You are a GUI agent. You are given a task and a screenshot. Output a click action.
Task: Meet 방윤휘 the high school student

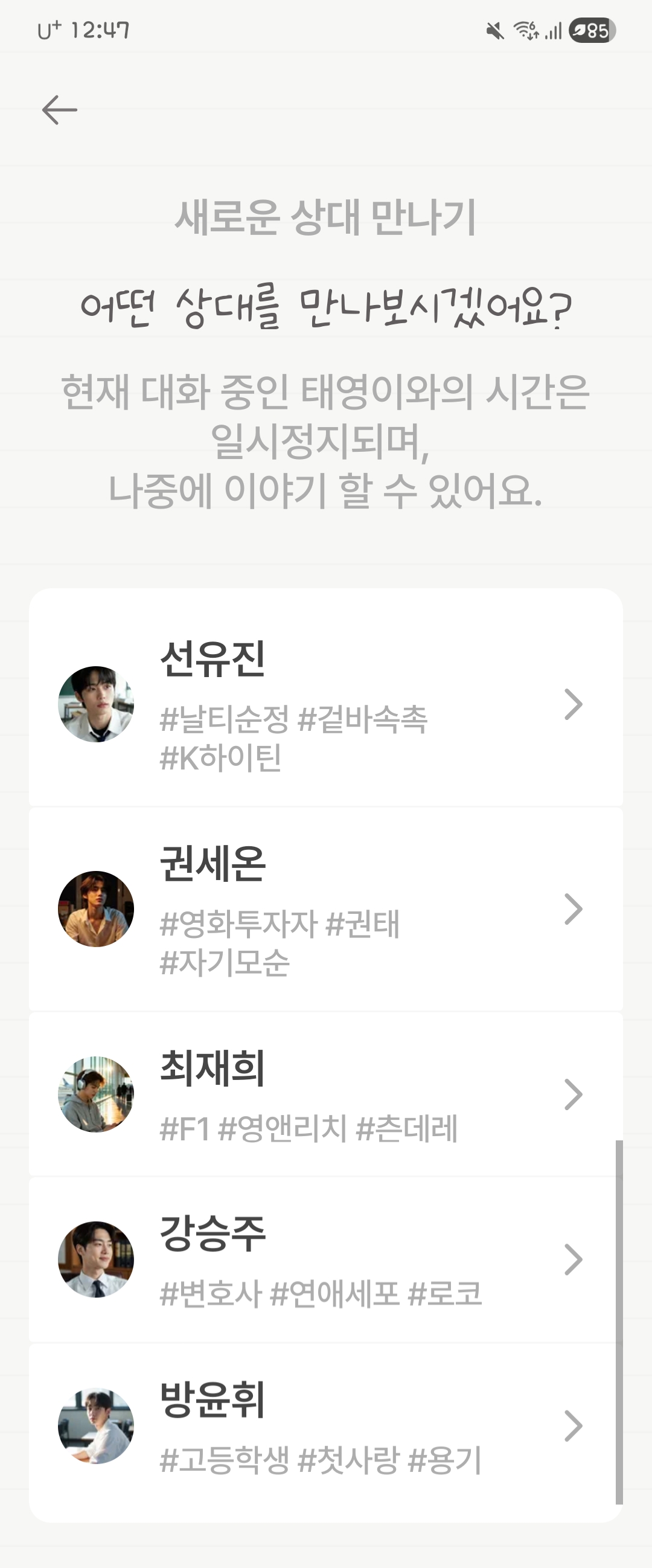coord(325,1426)
